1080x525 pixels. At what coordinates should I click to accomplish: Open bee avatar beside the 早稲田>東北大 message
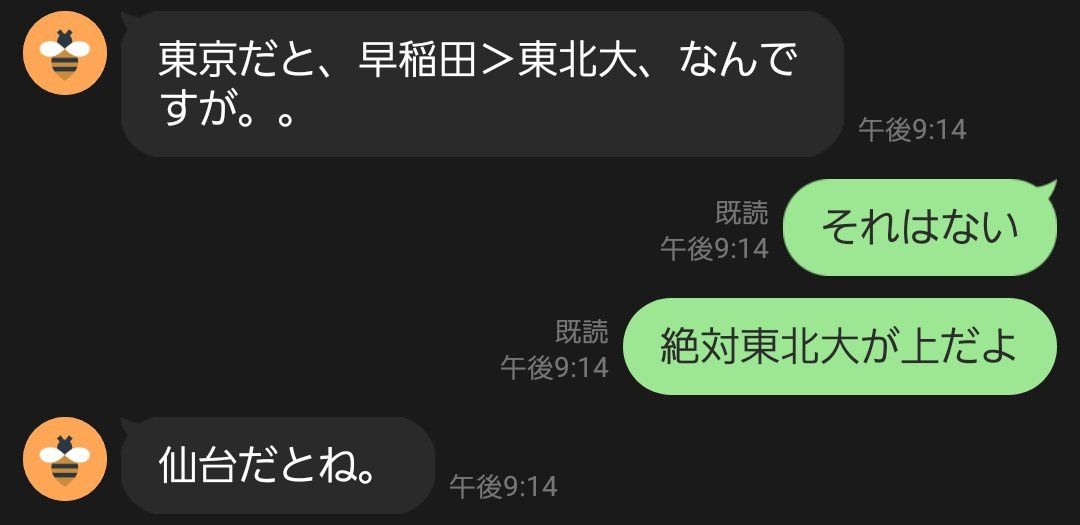coord(64,53)
